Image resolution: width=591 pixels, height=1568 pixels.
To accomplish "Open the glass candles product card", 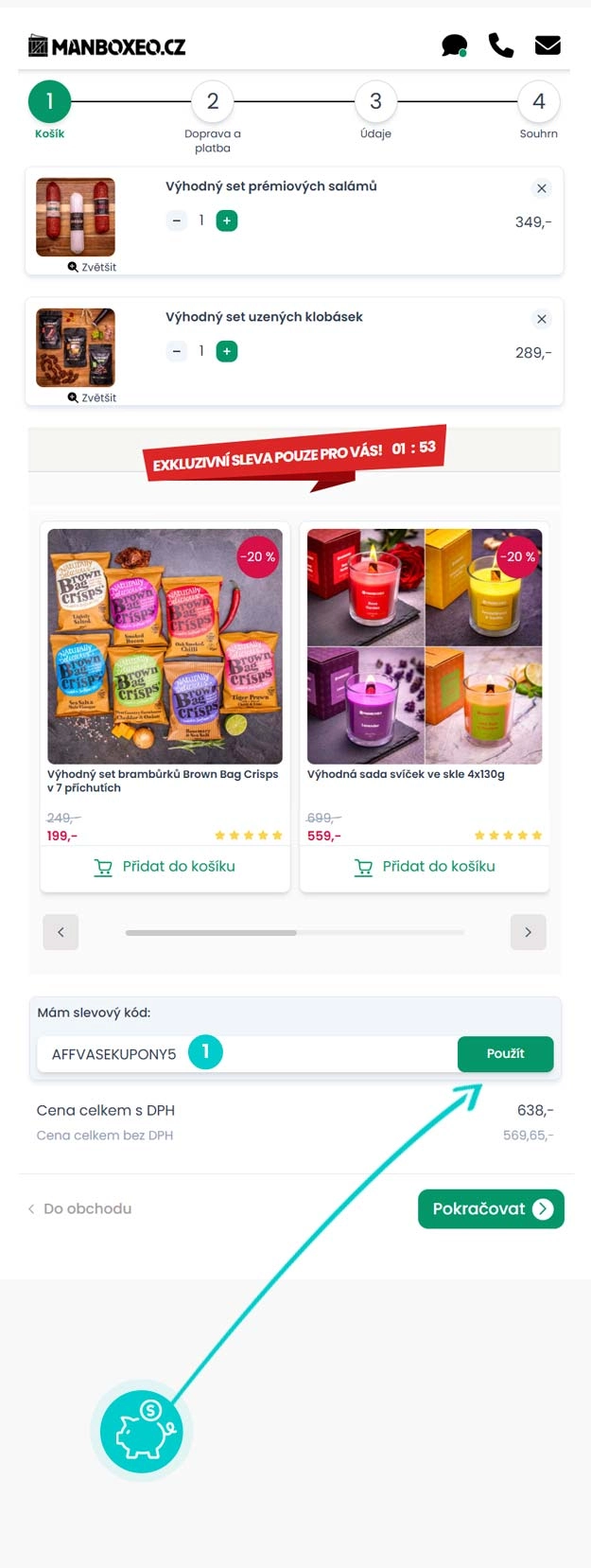I will click(x=425, y=646).
